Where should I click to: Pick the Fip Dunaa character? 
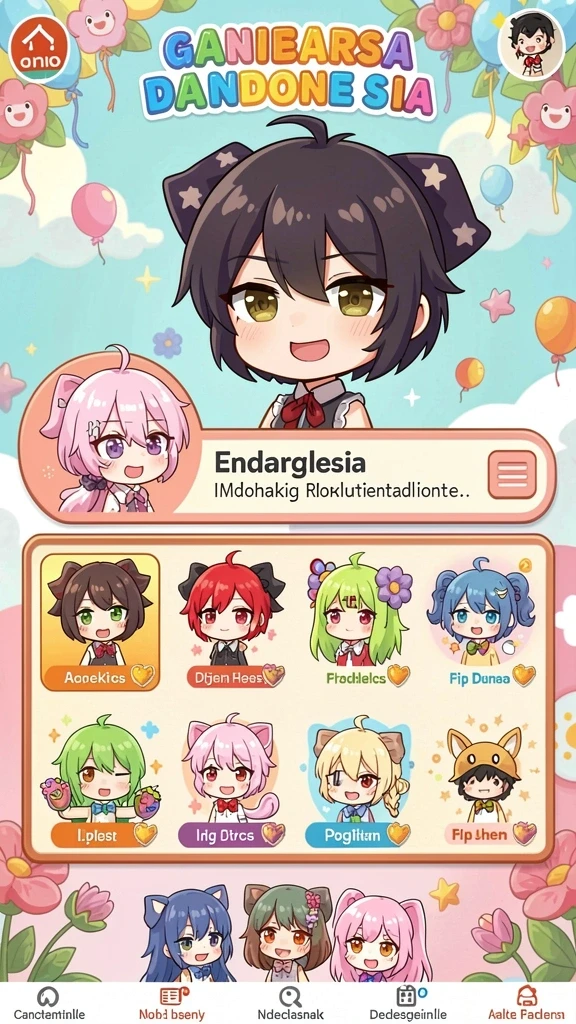(x=481, y=622)
